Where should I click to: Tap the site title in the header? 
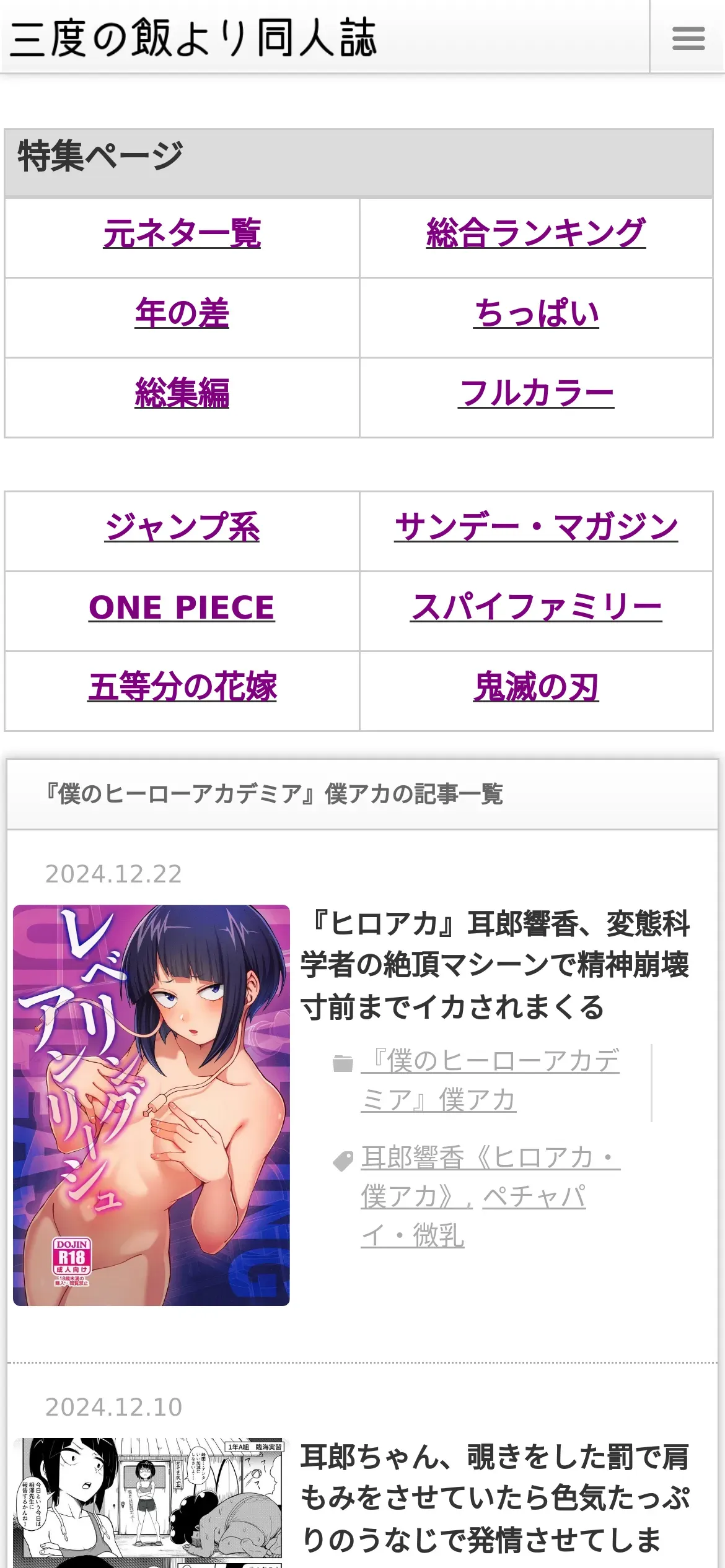[x=193, y=38]
